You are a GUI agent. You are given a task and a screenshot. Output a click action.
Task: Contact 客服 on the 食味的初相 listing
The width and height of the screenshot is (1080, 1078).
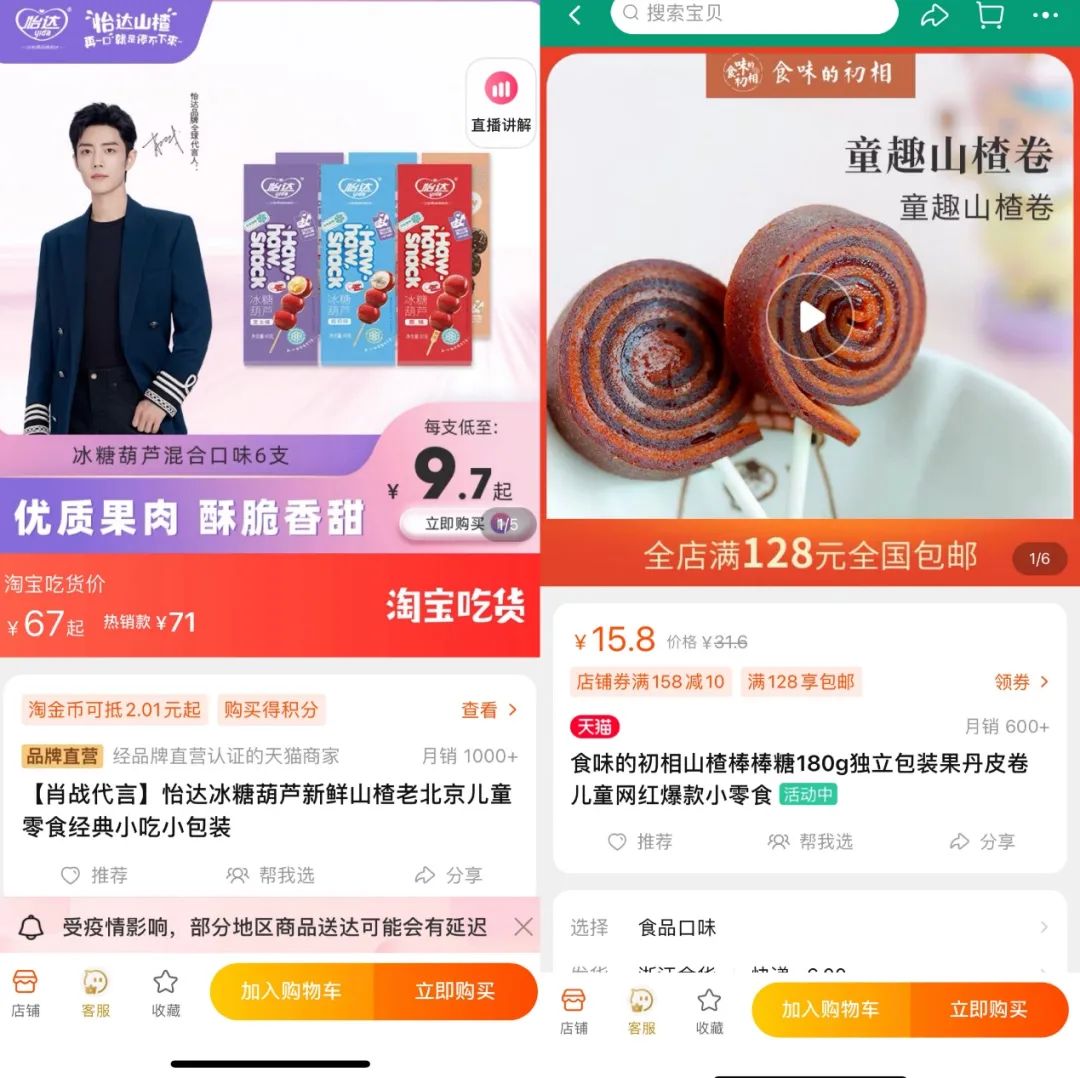pos(641,1011)
